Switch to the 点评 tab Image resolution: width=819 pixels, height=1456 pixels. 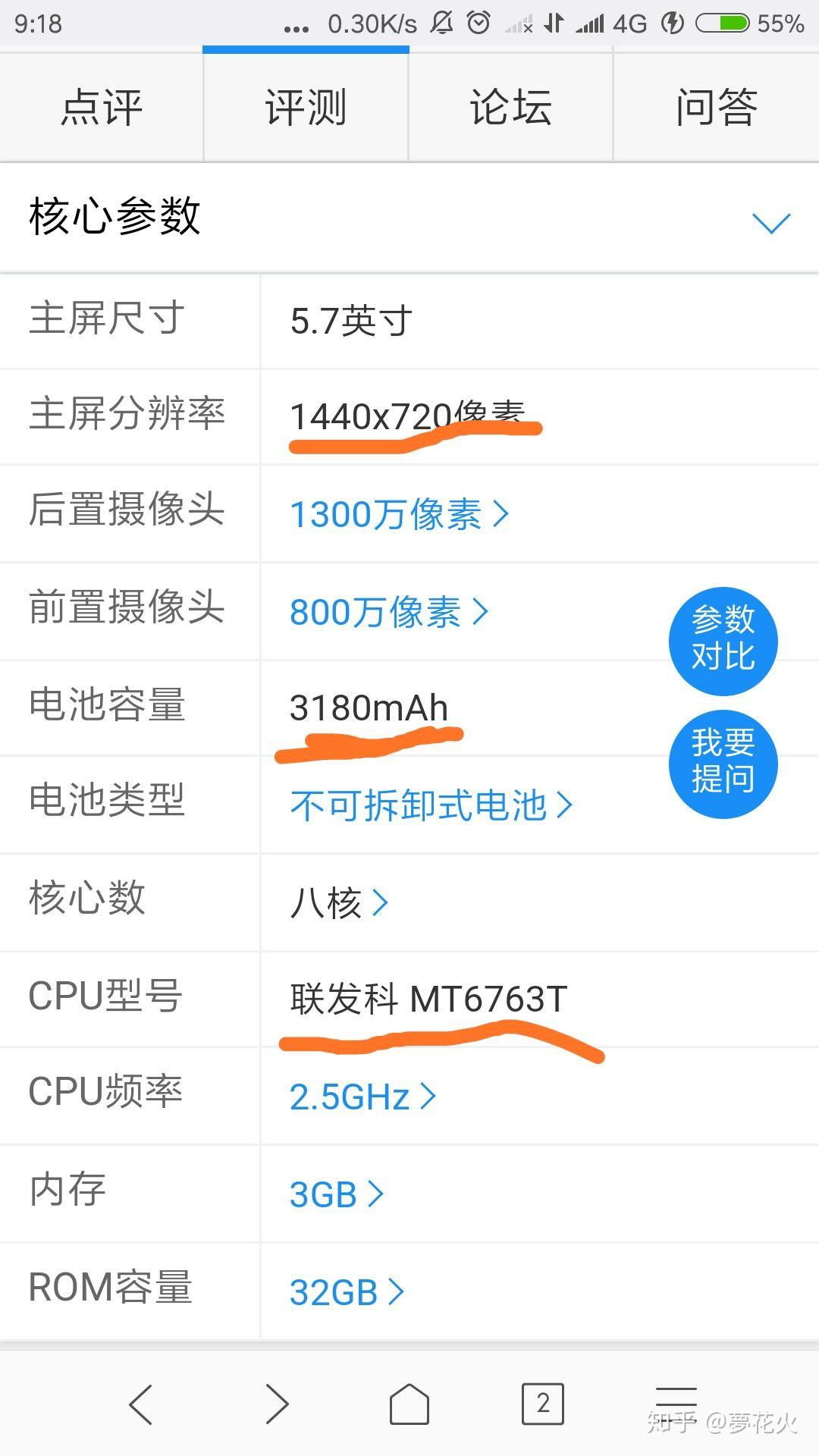click(102, 107)
